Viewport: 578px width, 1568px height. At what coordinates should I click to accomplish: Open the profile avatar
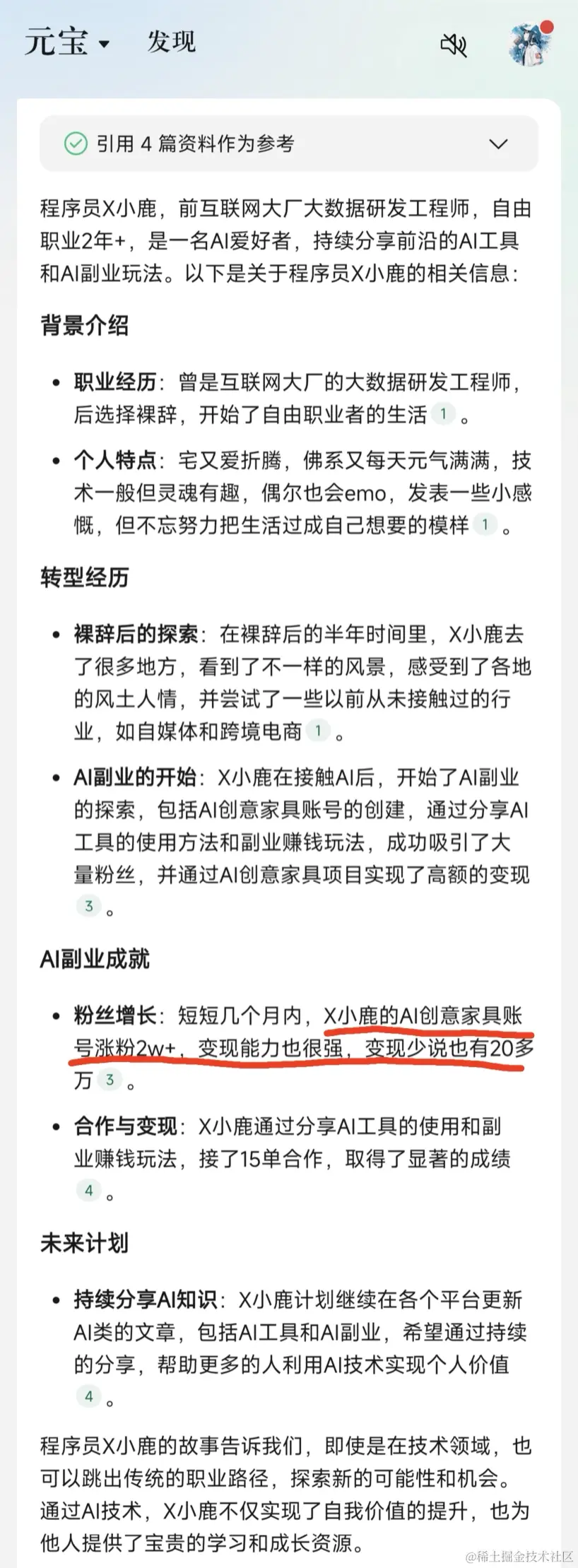(x=530, y=44)
